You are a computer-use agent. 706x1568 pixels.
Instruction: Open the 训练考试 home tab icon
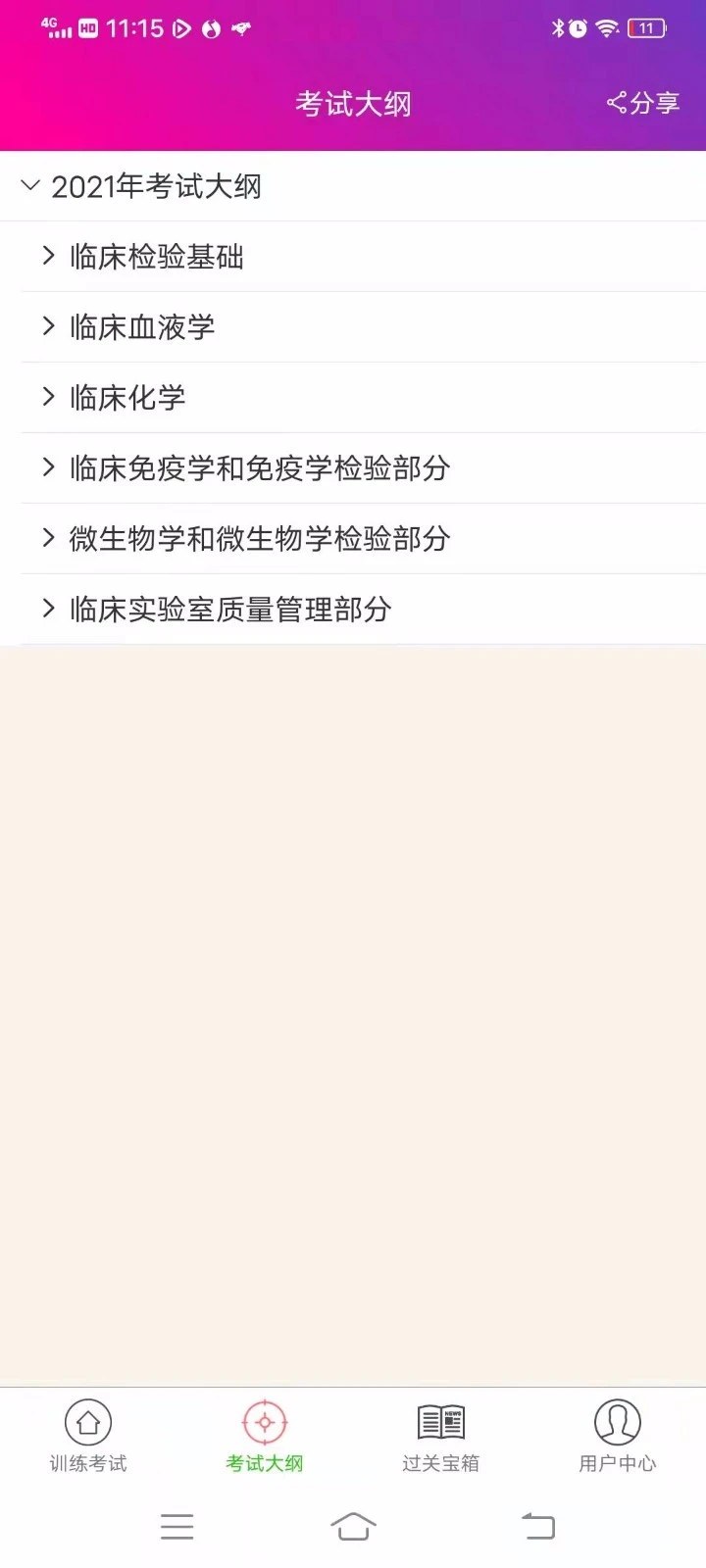[x=87, y=1421]
